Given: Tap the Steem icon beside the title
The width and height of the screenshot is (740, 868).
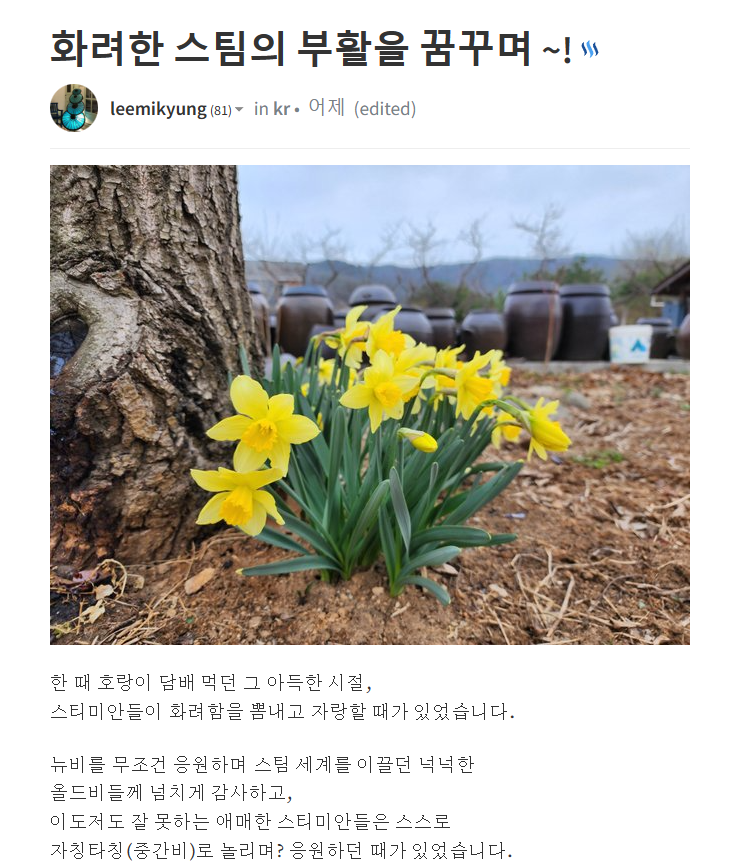Looking at the screenshot, I should [589, 49].
